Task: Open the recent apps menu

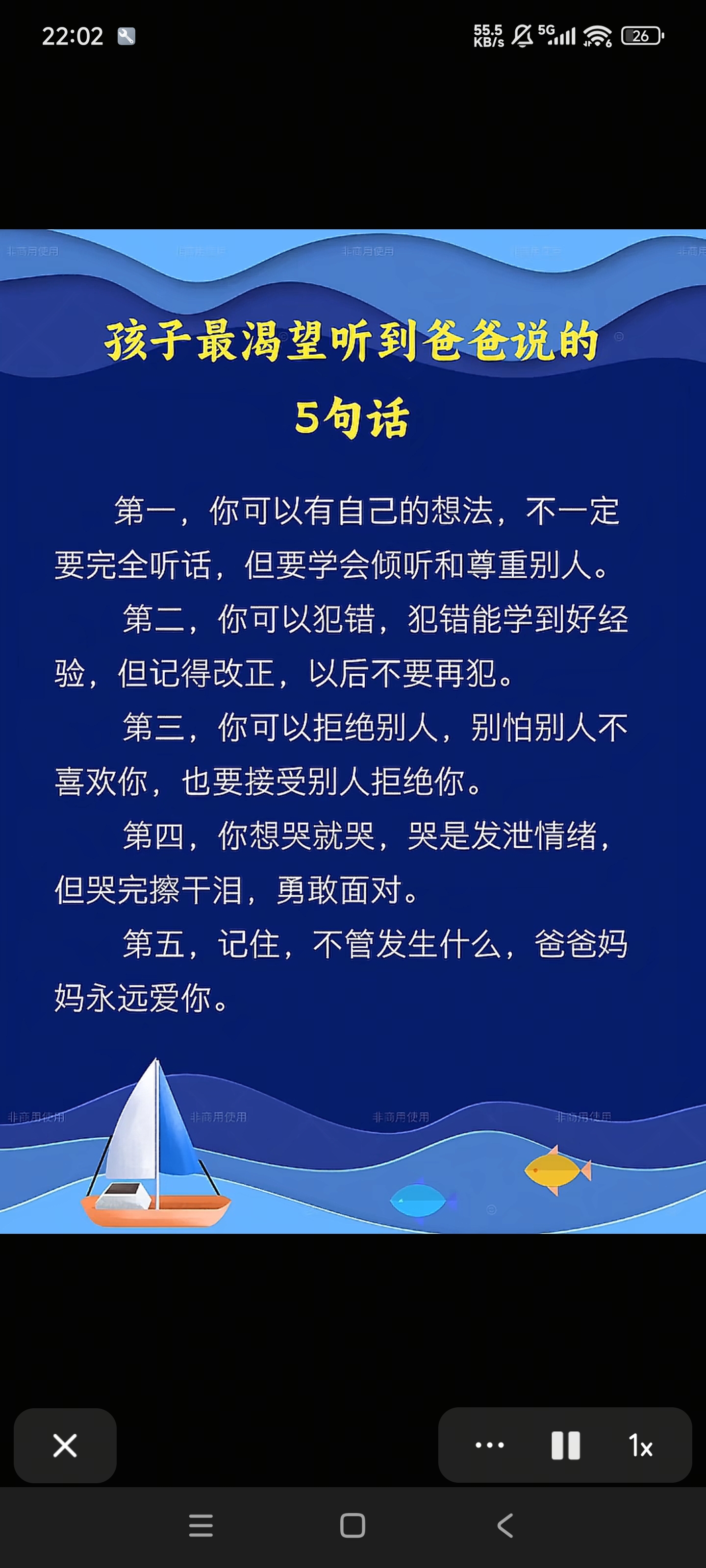Action: (x=201, y=1525)
